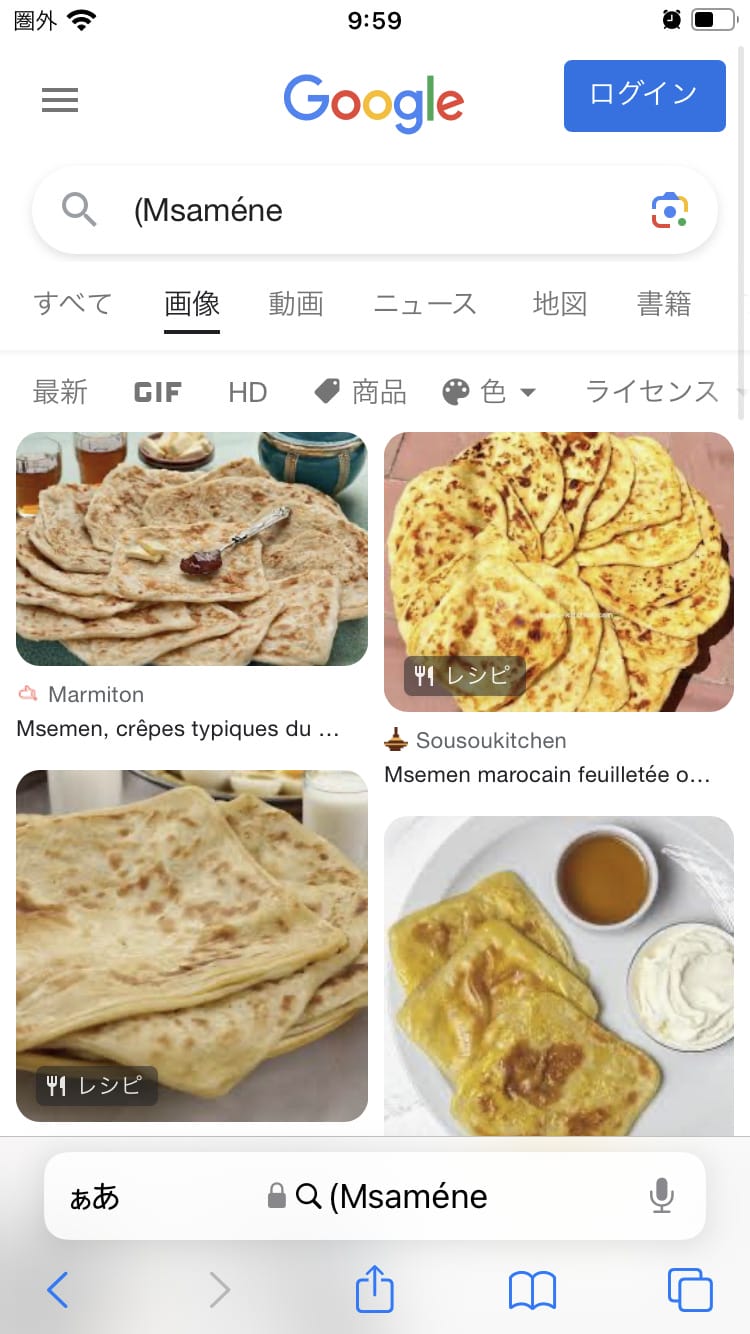The height and width of the screenshot is (1334, 750).
Task: Expand the 色 color dropdown
Action: coord(490,392)
